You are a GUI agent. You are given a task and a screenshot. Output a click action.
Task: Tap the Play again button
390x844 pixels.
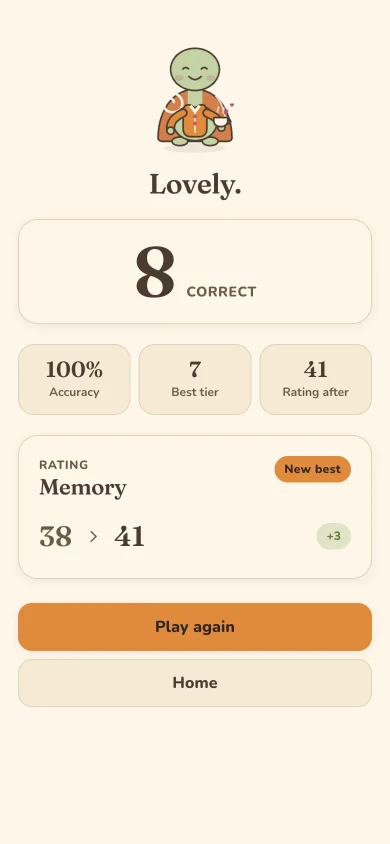tap(195, 627)
